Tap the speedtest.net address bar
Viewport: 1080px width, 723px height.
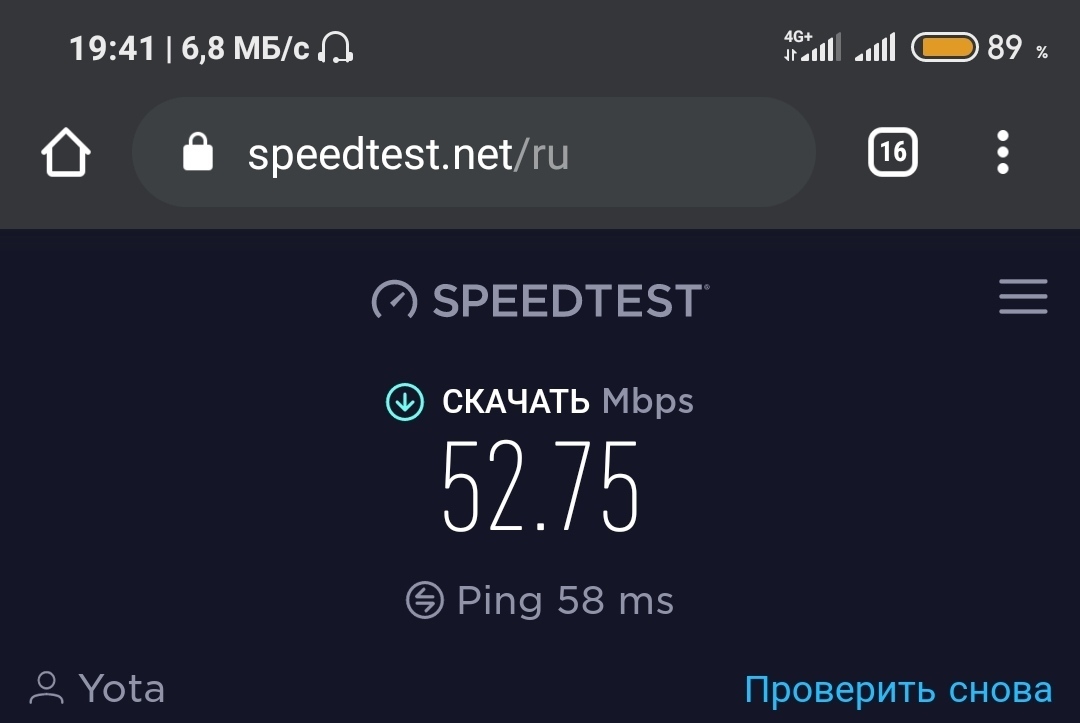click(472, 153)
